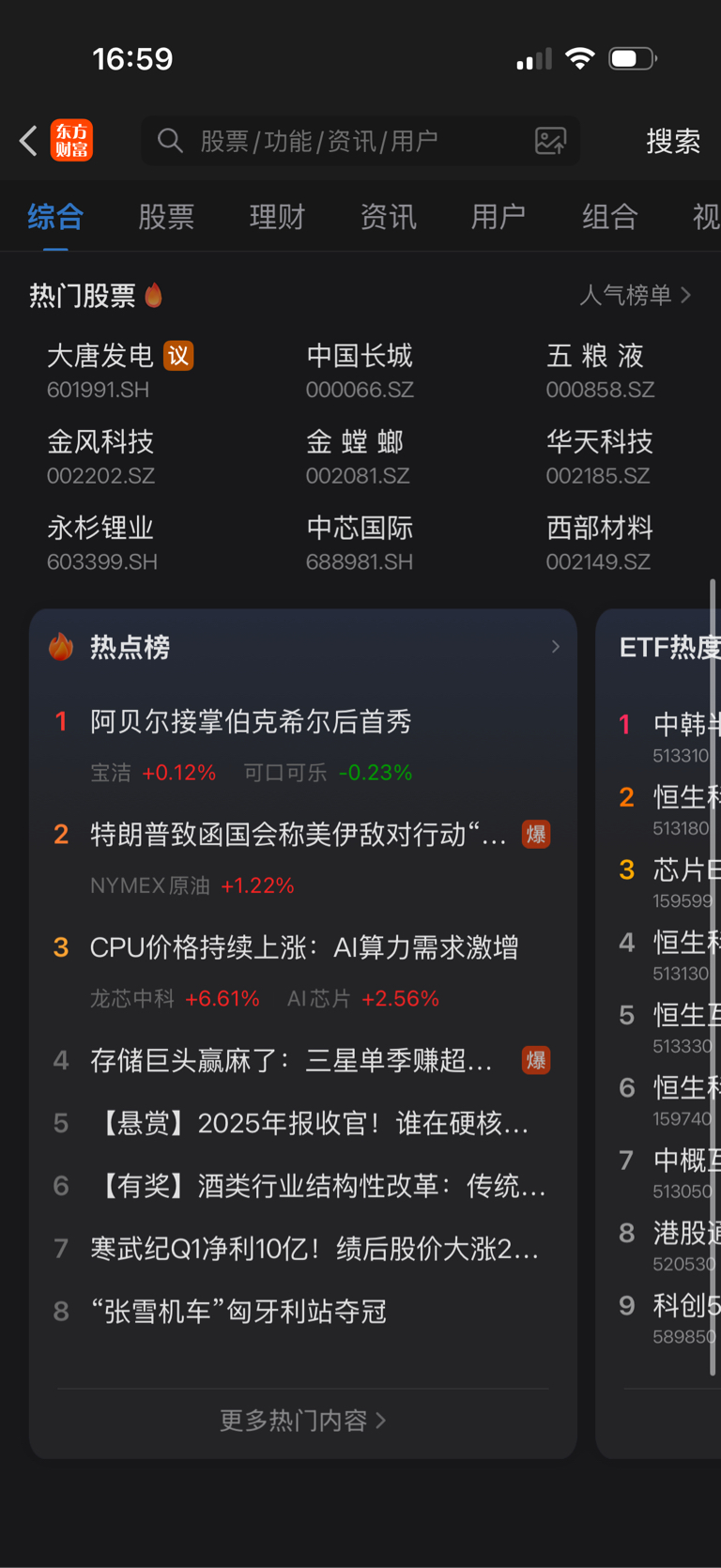
Task: Tap the search field for 股票/功能/资讯/用户
Action: coord(360,141)
